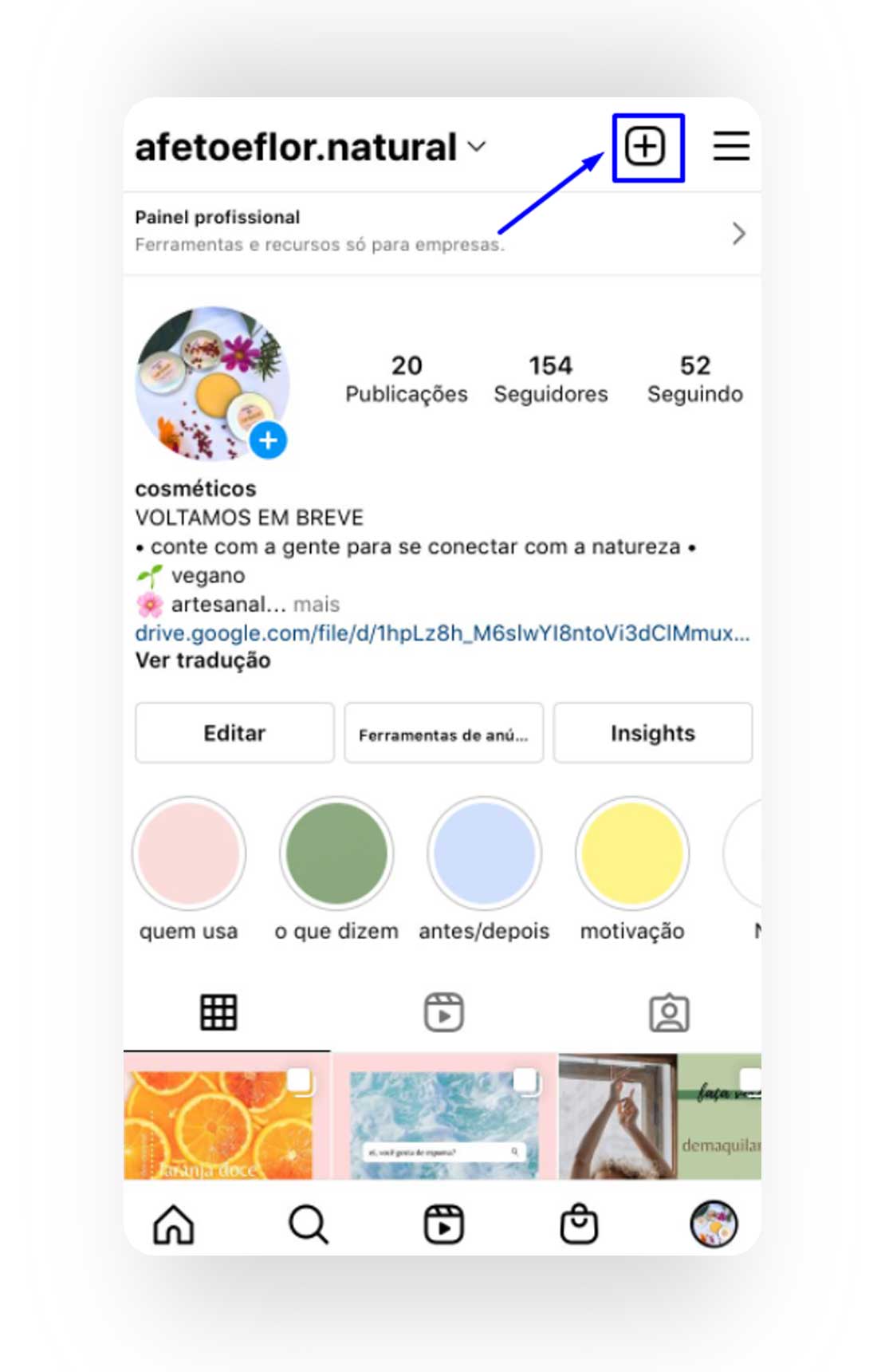Open Insights

pos(652,732)
